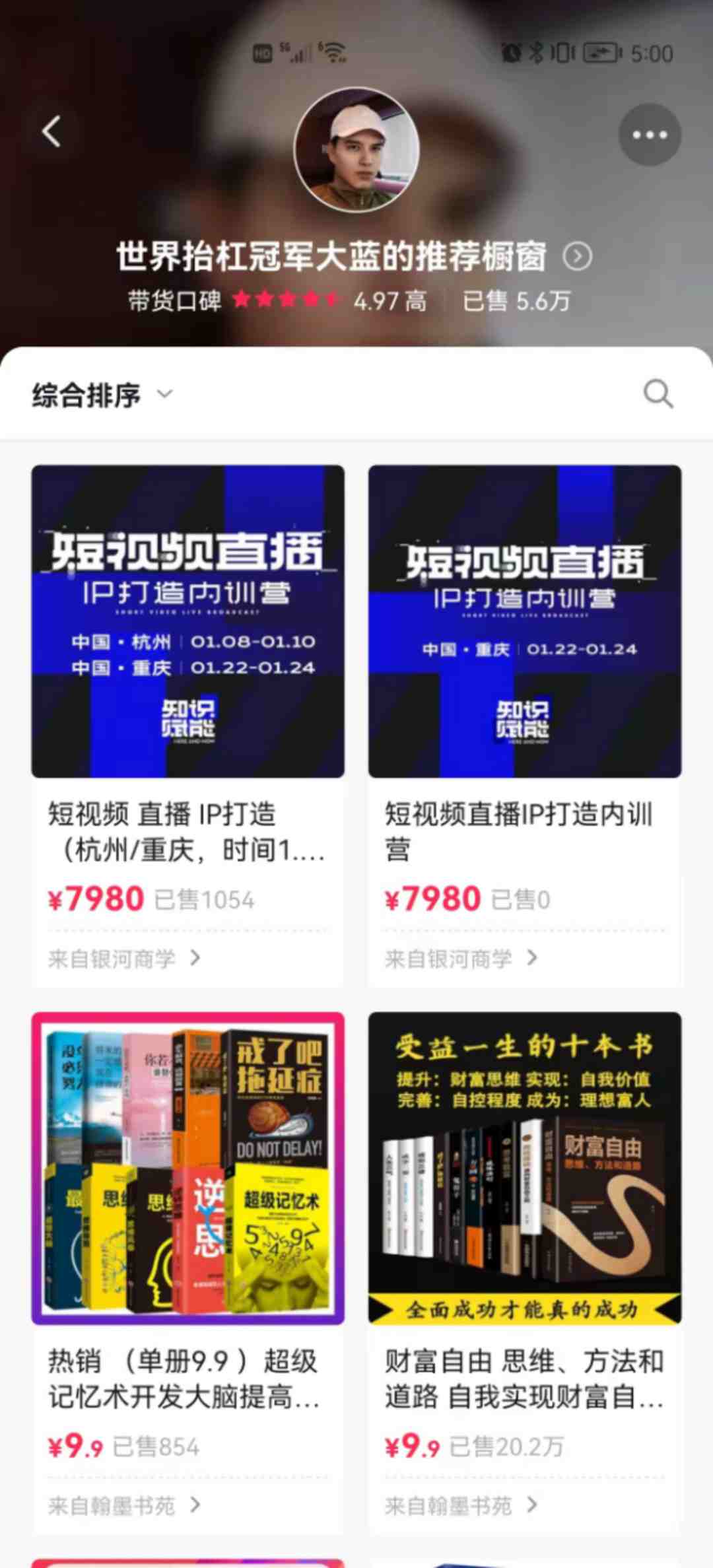Visit 来自银河商学 shop under 已售0 item
The image size is (713, 1568).
click(461, 959)
